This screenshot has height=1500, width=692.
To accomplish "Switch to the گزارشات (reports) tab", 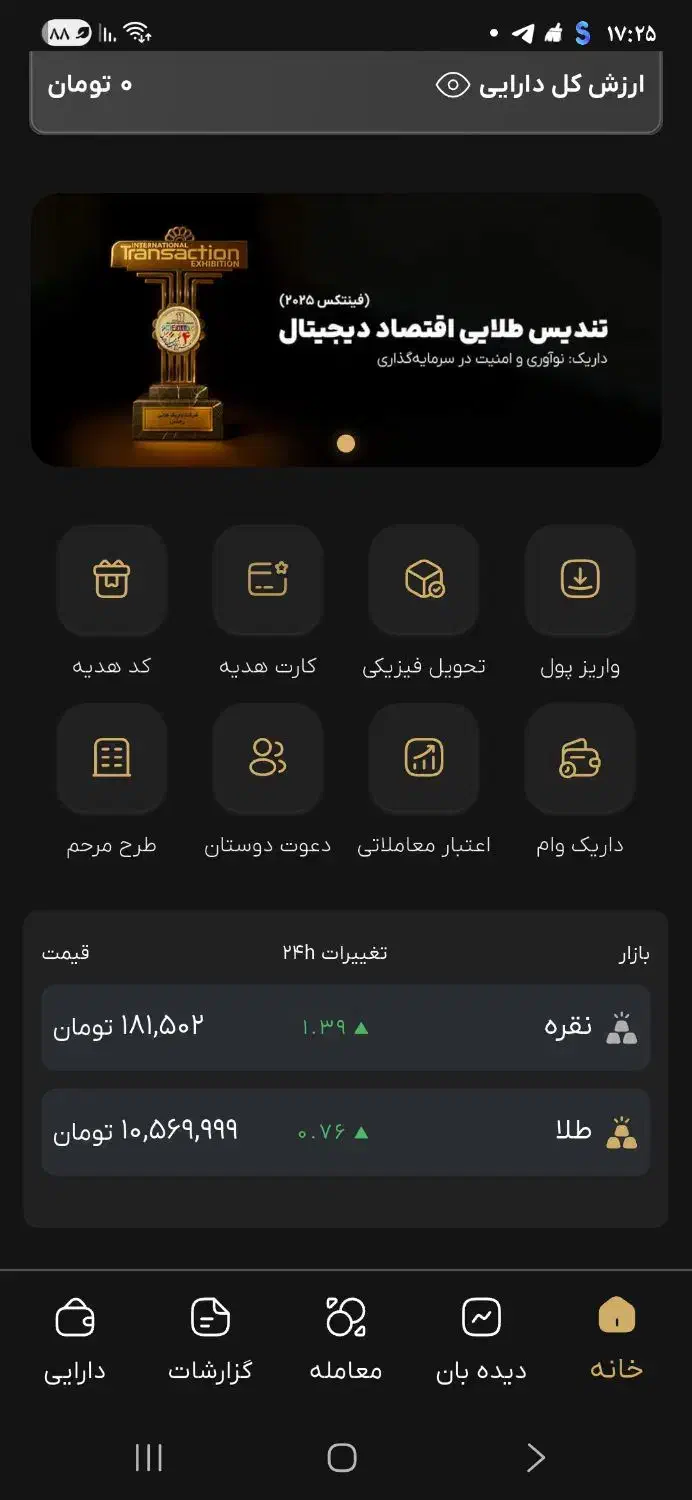I will 210,1338.
